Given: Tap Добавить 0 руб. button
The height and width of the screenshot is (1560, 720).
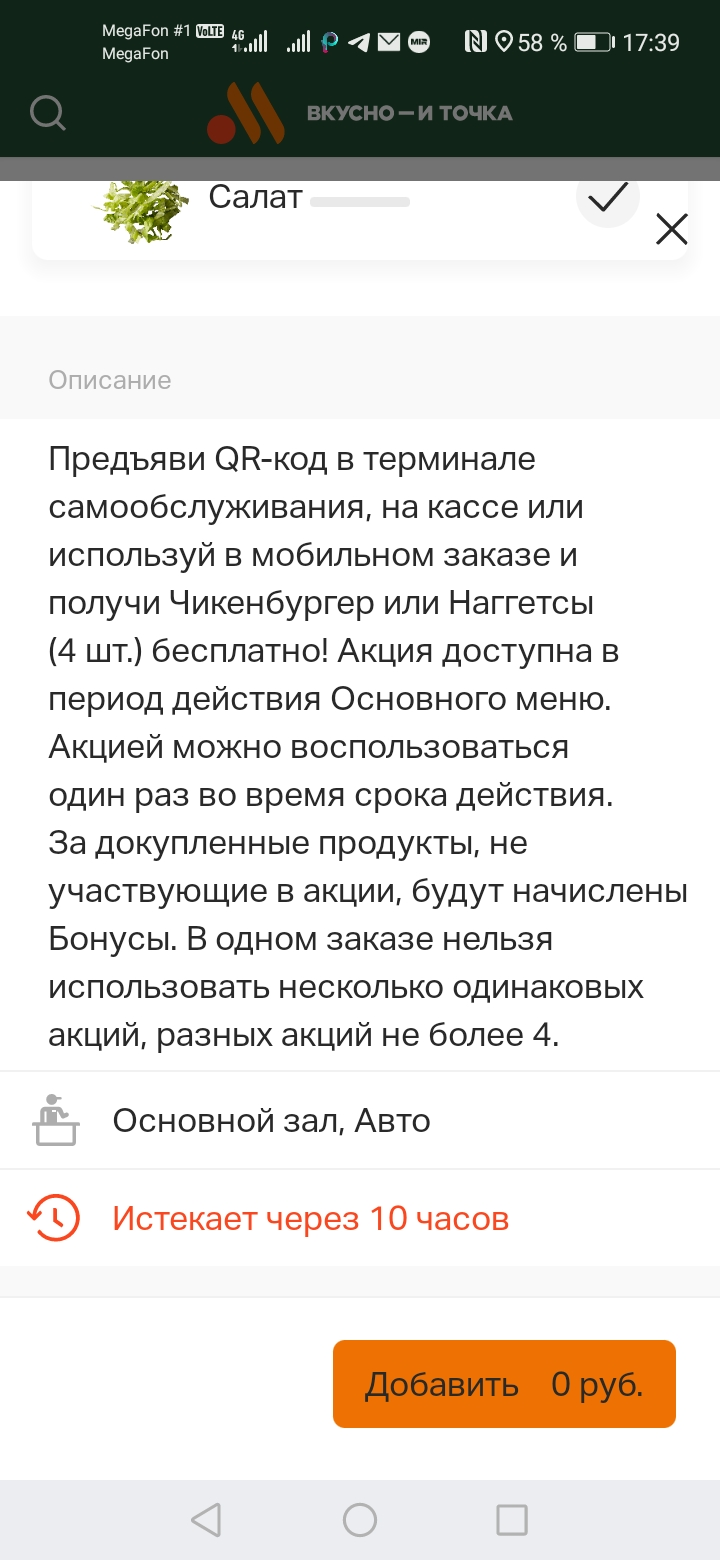Looking at the screenshot, I should (504, 1384).
